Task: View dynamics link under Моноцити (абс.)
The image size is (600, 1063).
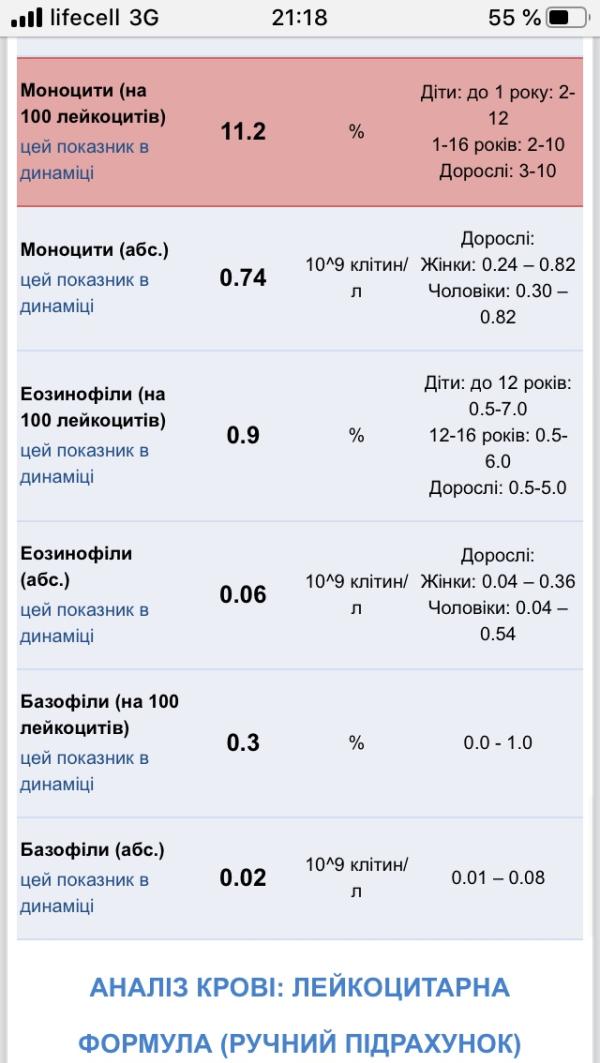Action: click(84, 293)
